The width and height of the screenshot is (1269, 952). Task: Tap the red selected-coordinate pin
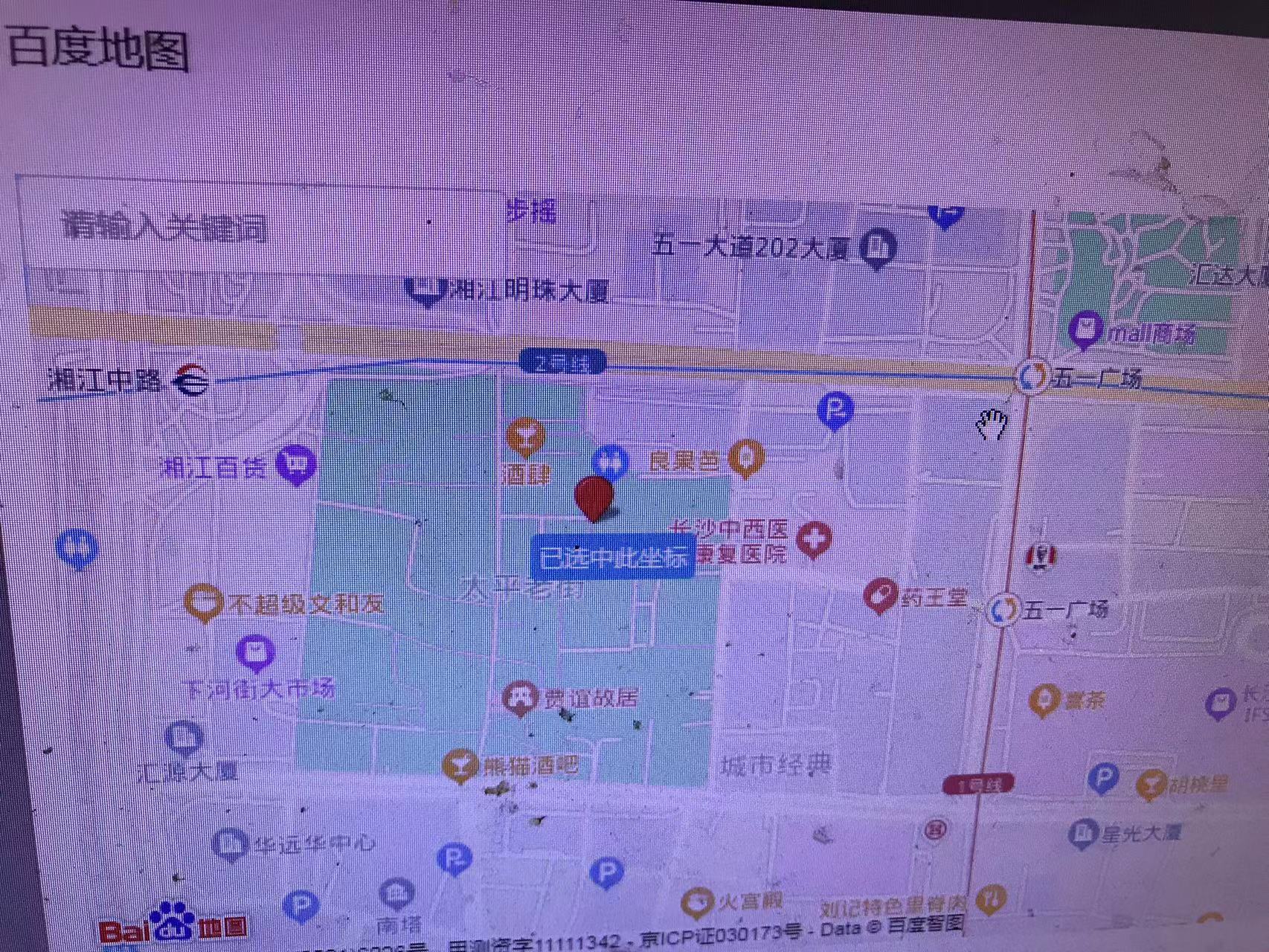[x=594, y=497]
